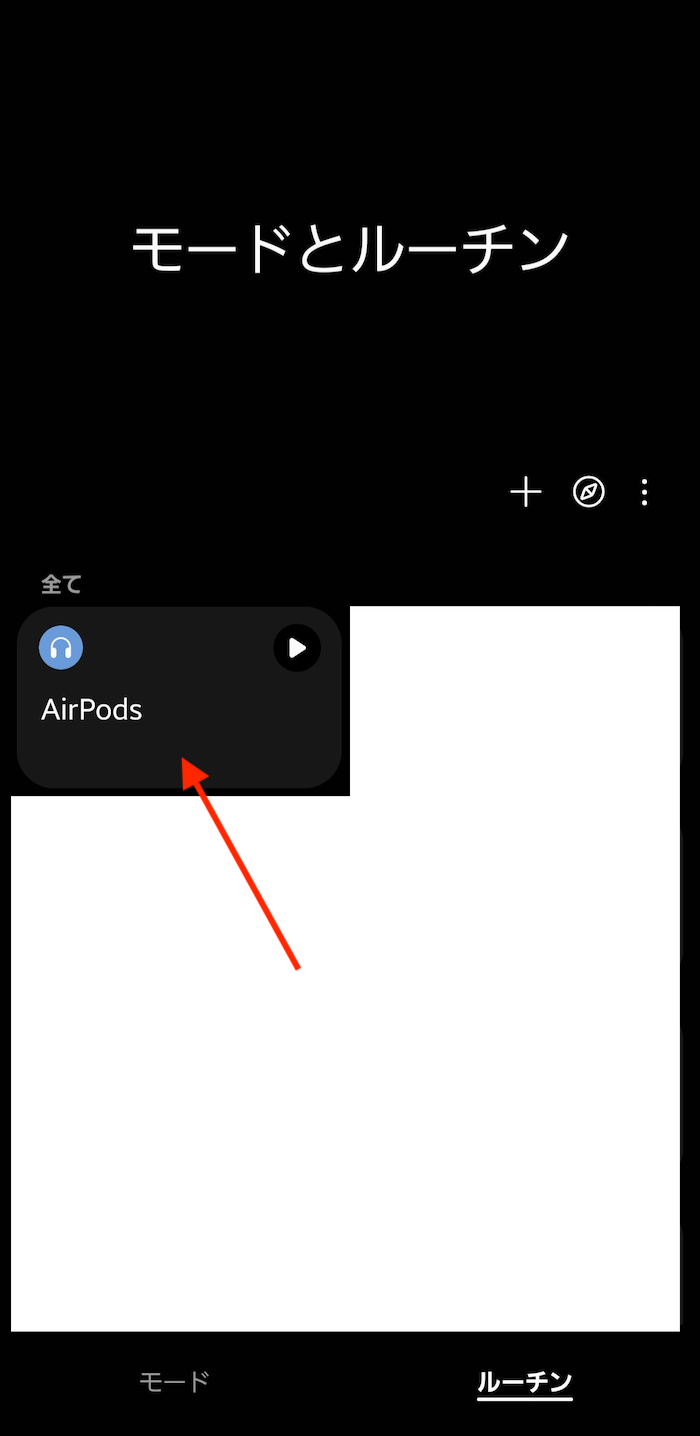This screenshot has width=700, height=1436.
Task: Switch to the モード tab
Action: (x=174, y=1381)
